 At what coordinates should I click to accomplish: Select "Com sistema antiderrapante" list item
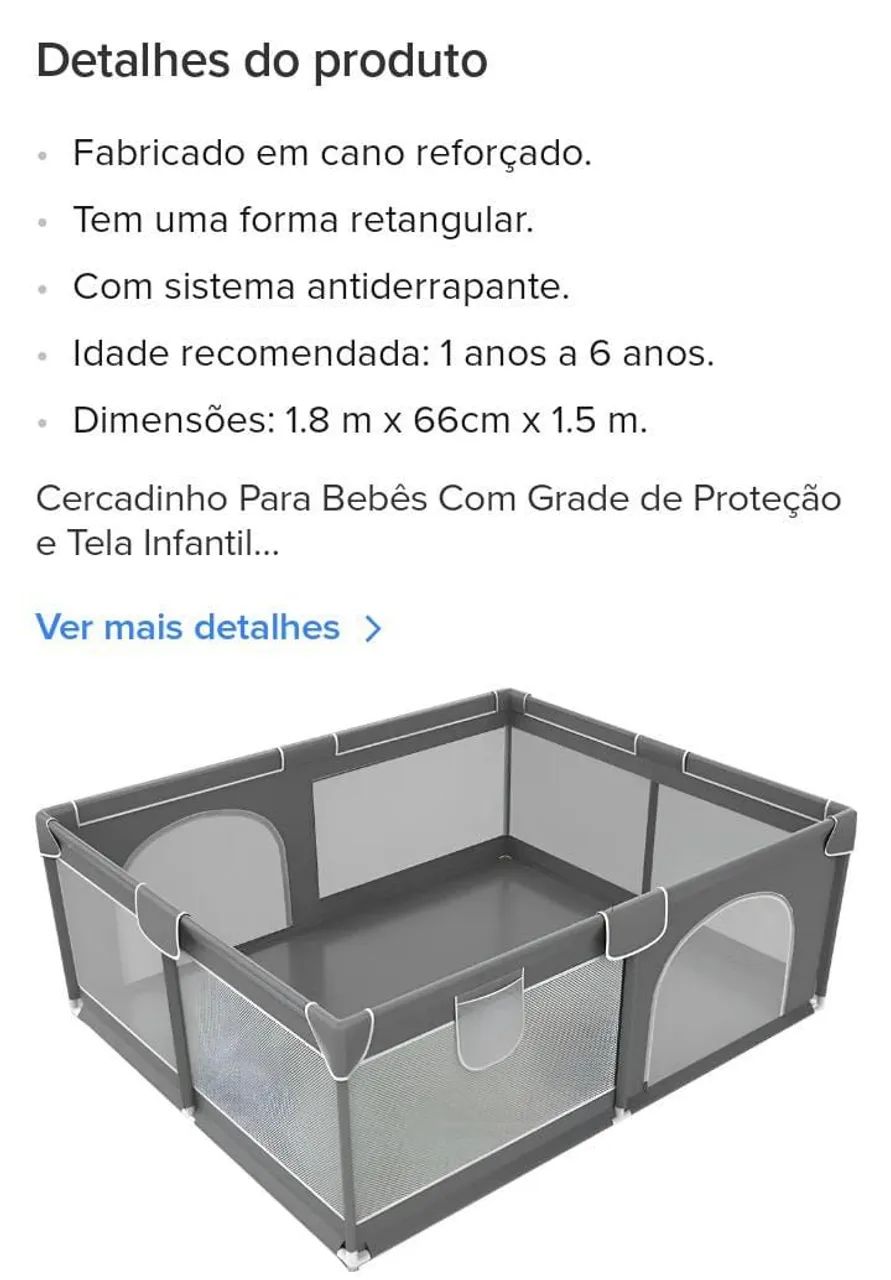[320, 289]
